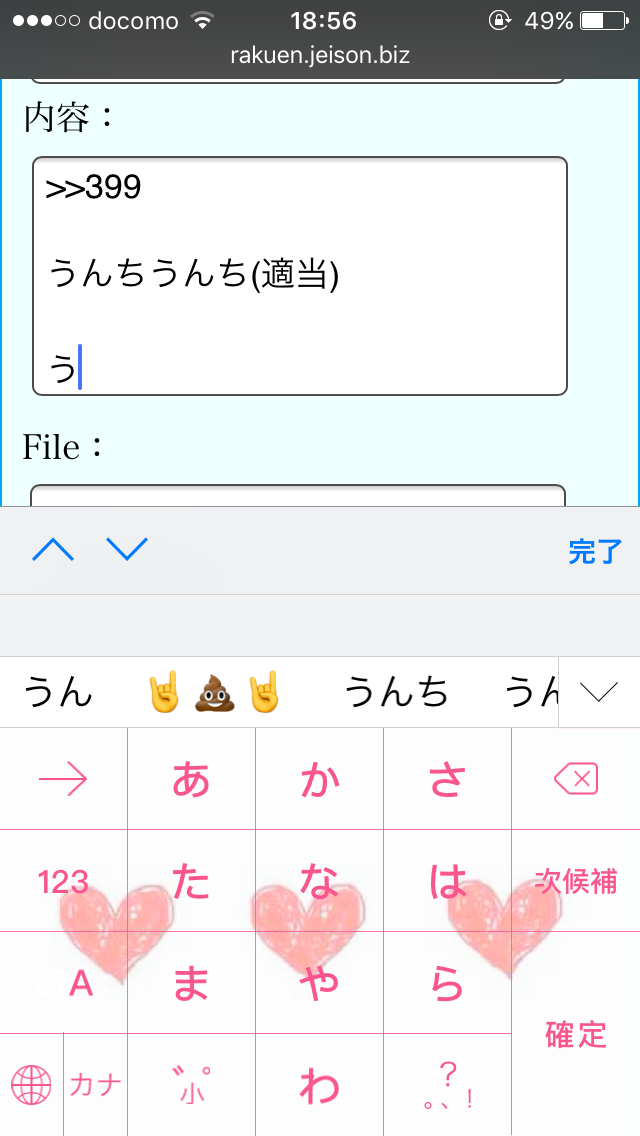Select the うん suggestion
Viewport: 640px width, 1136px height.
click(x=58, y=692)
